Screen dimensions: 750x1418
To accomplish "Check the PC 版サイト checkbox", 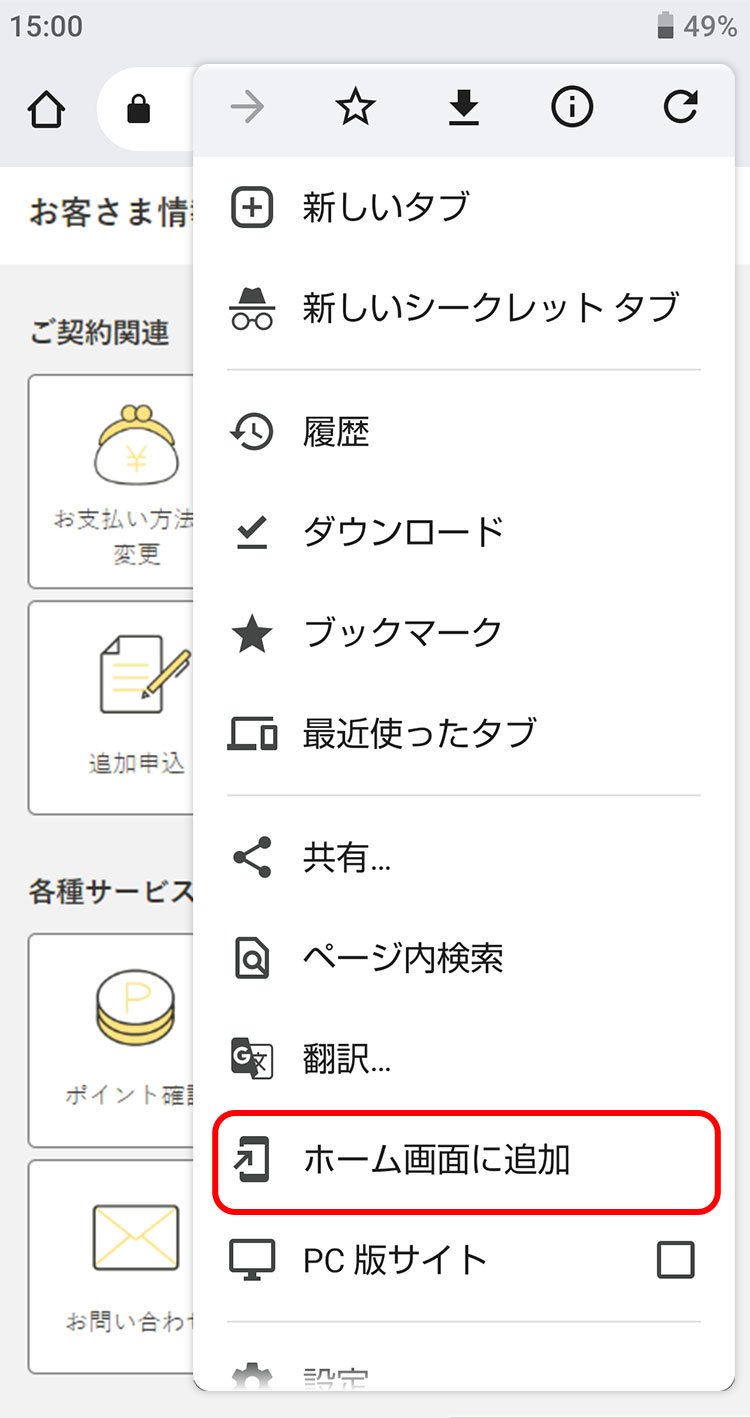I will point(676,1260).
